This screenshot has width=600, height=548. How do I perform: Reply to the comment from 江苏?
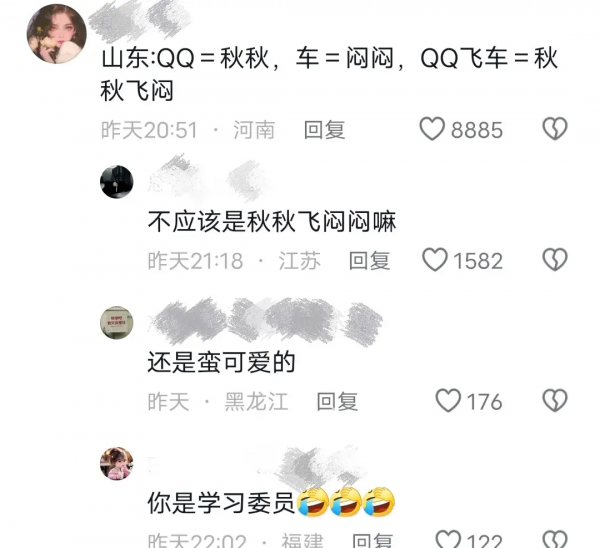369,261
